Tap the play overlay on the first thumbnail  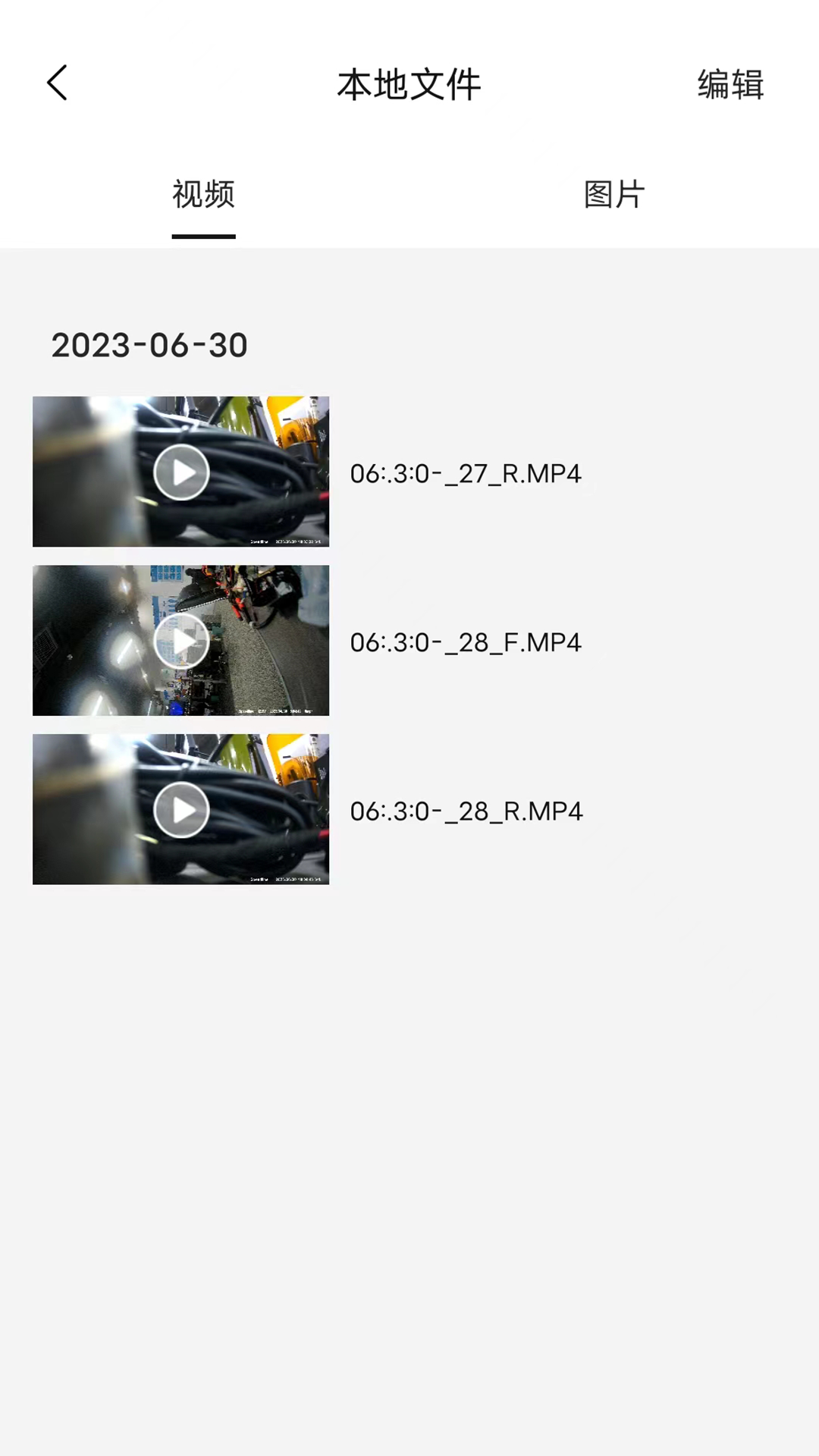click(180, 472)
